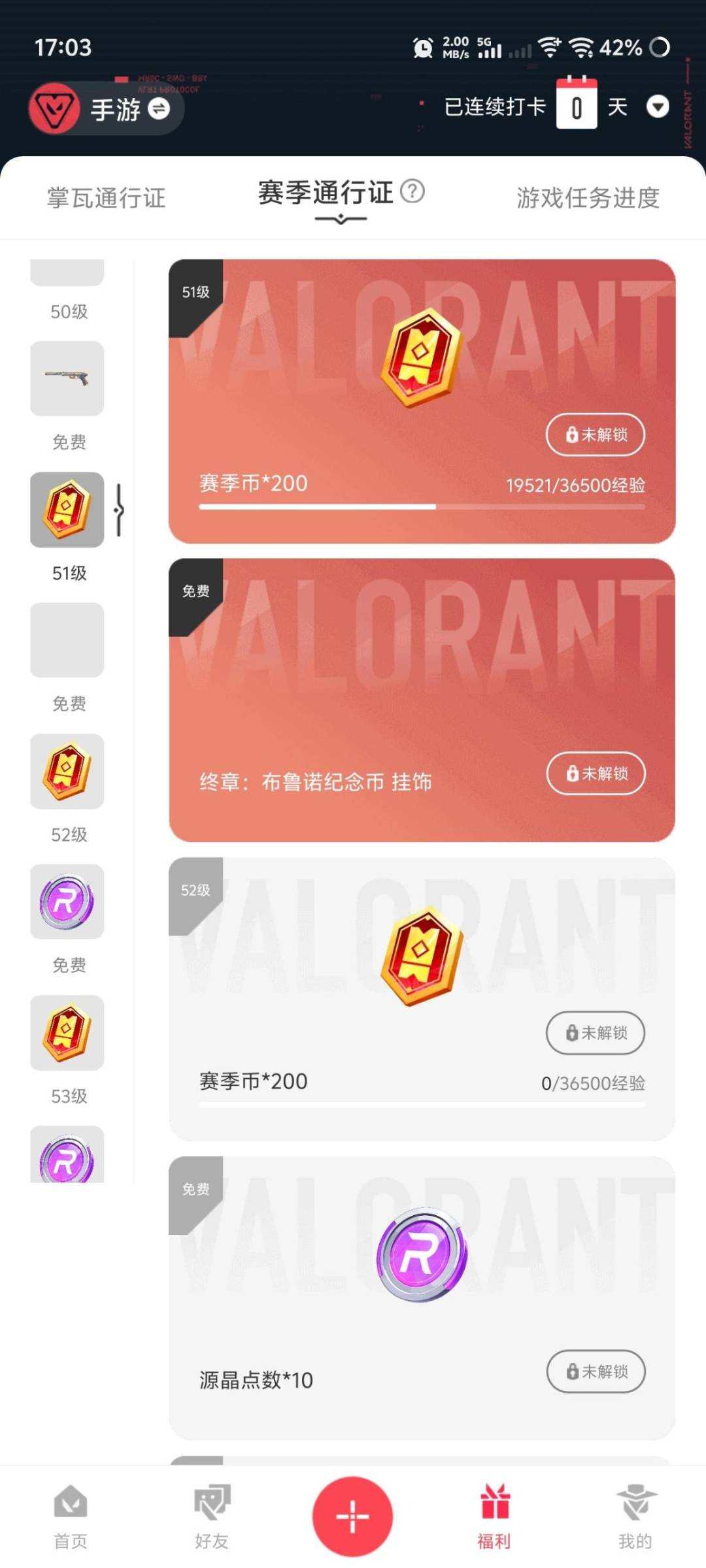
Task: Tap the 未解锁 lock toggle on 赛季币*200 card
Action: click(595, 434)
